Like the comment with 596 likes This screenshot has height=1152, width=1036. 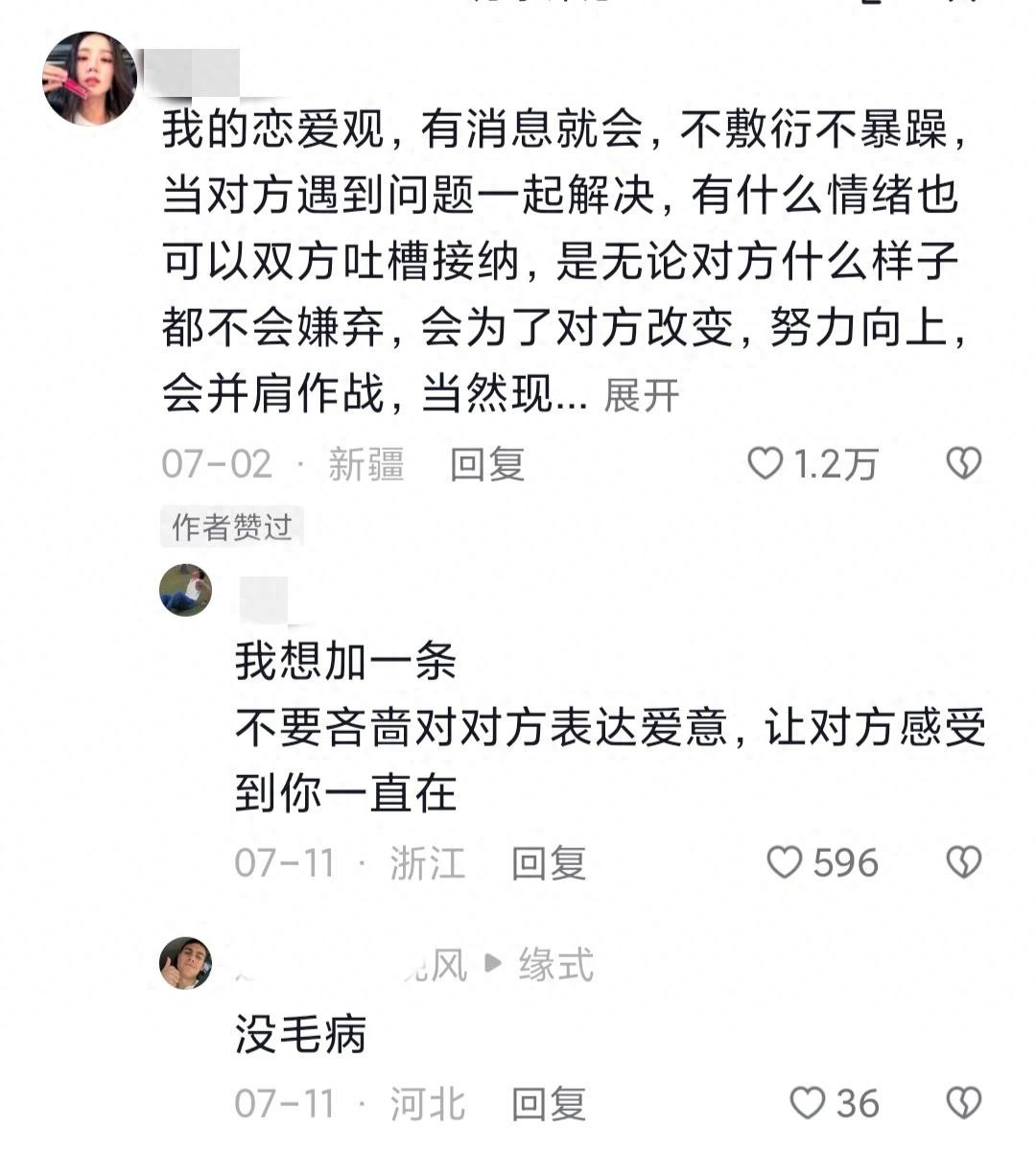coord(785,862)
